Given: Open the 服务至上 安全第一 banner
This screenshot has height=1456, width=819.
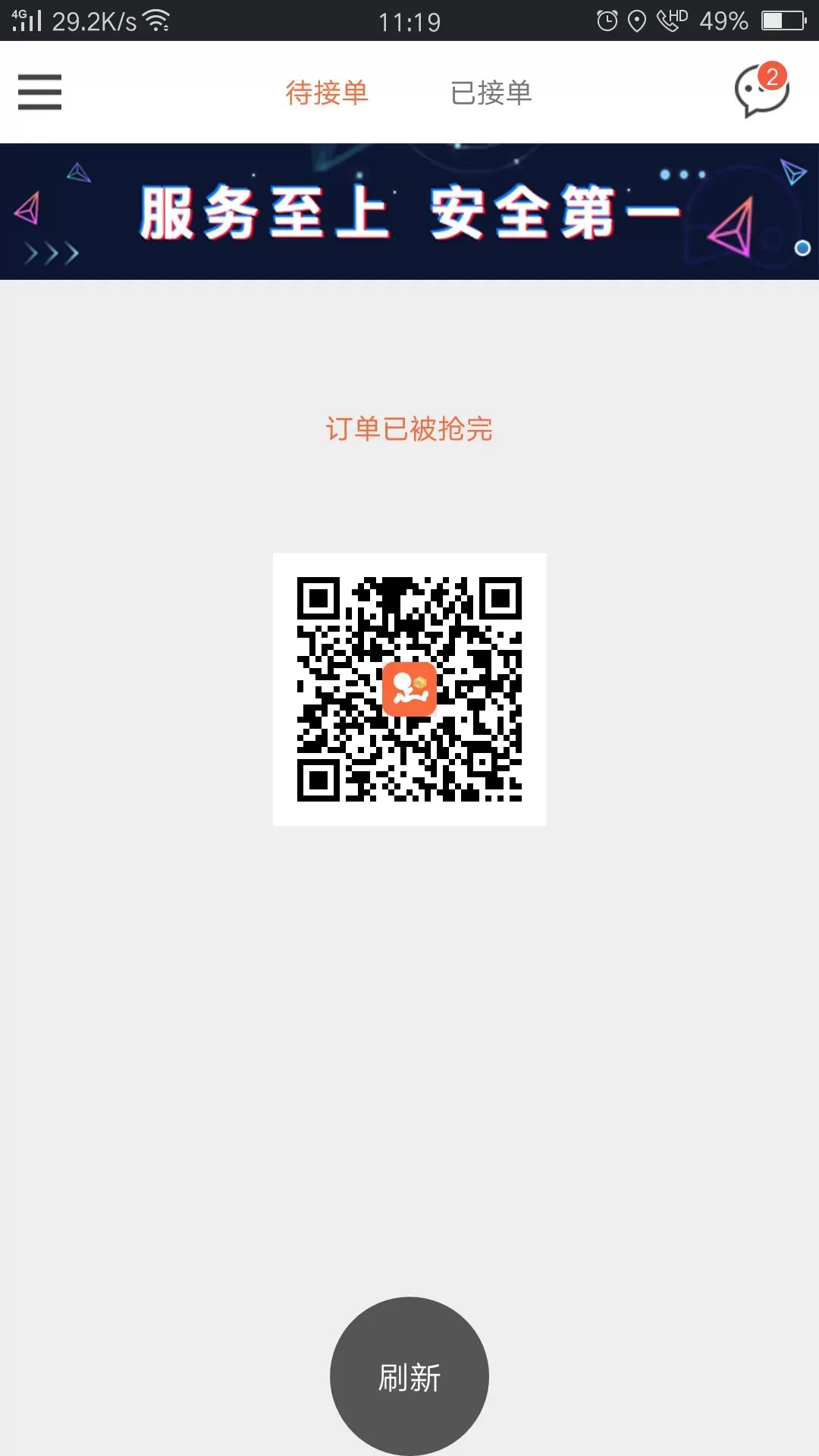Looking at the screenshot, I should [x=409, y=212].
